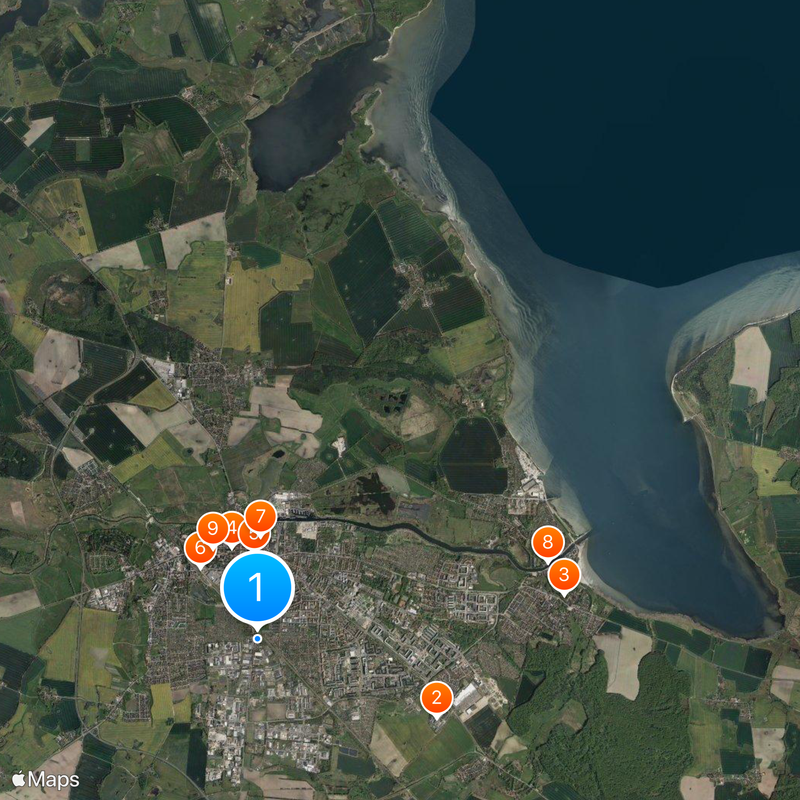Select the orange pin numbered 8
The image size is (800, 800).
pos(547,543)
